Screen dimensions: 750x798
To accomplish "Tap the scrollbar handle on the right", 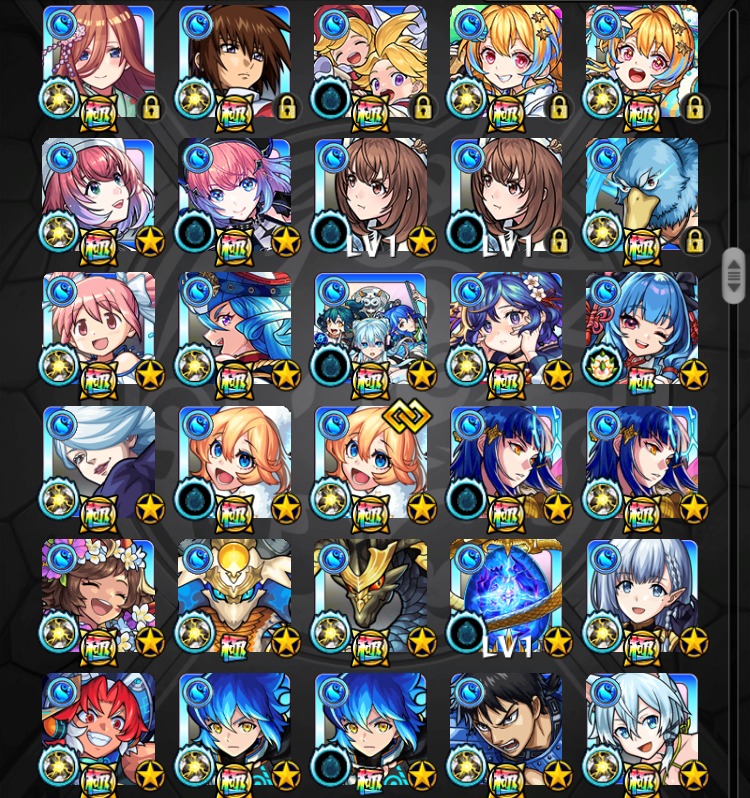I will tap(733, 274).
